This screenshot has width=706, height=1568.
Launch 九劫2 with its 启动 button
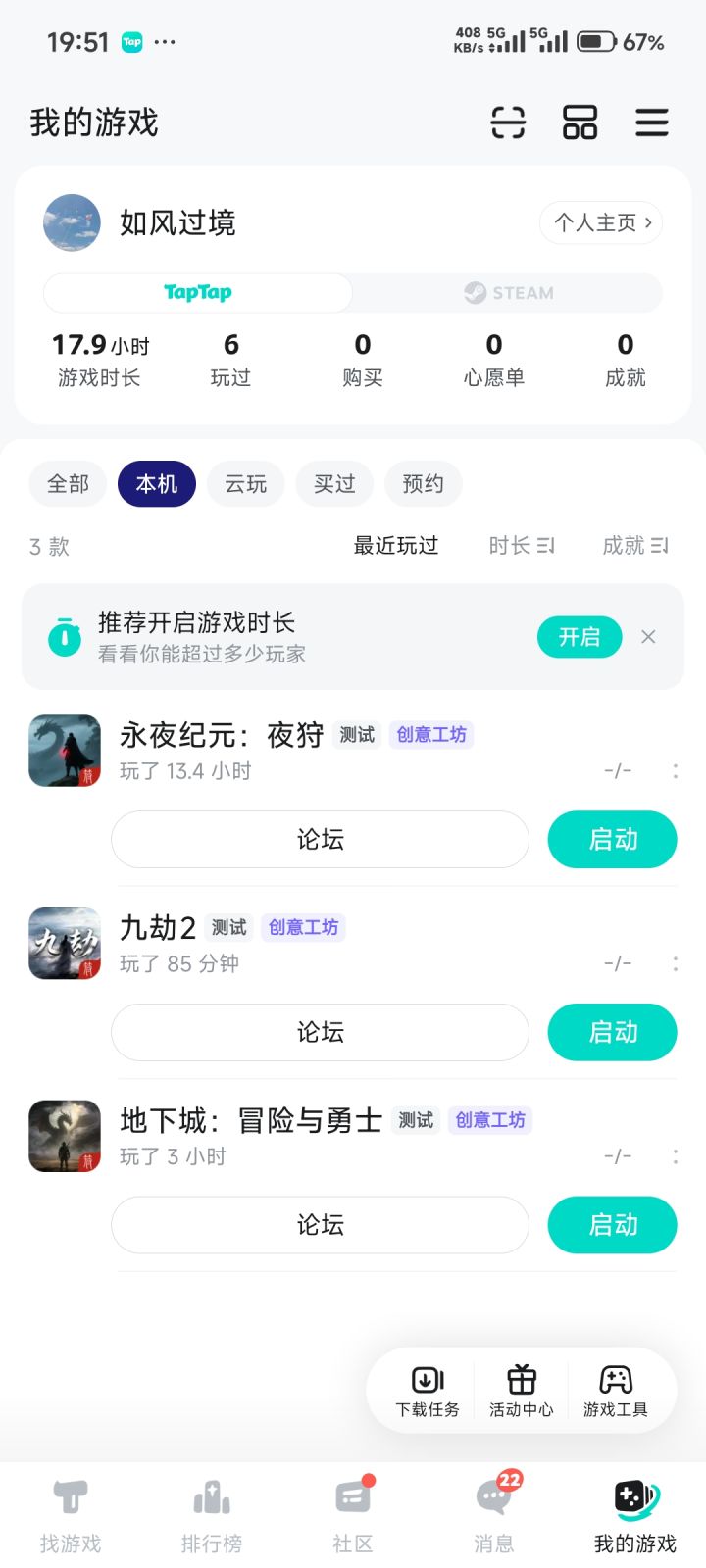[x=612, y=1032]
